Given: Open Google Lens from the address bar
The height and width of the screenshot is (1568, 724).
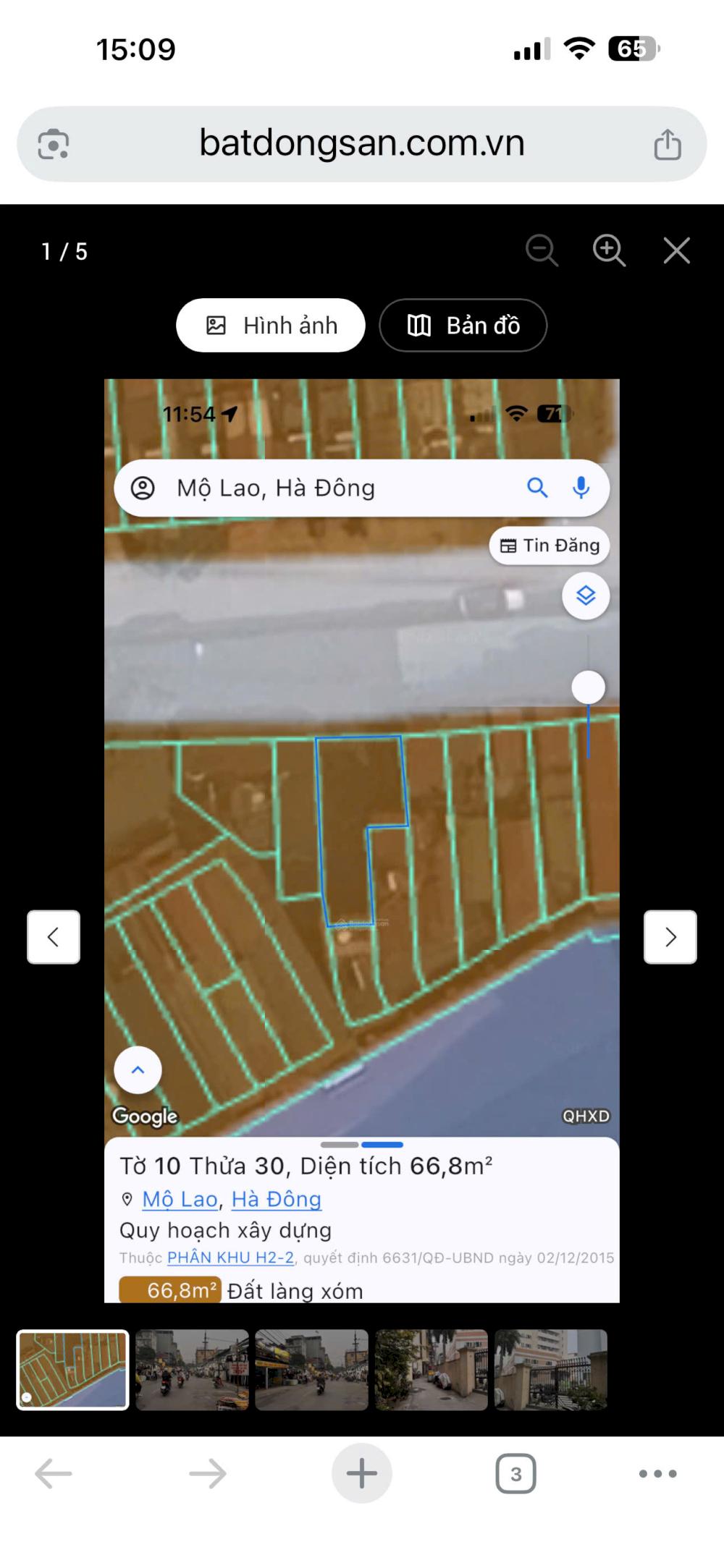Looking at the screenshot, I should click(54, 144).
